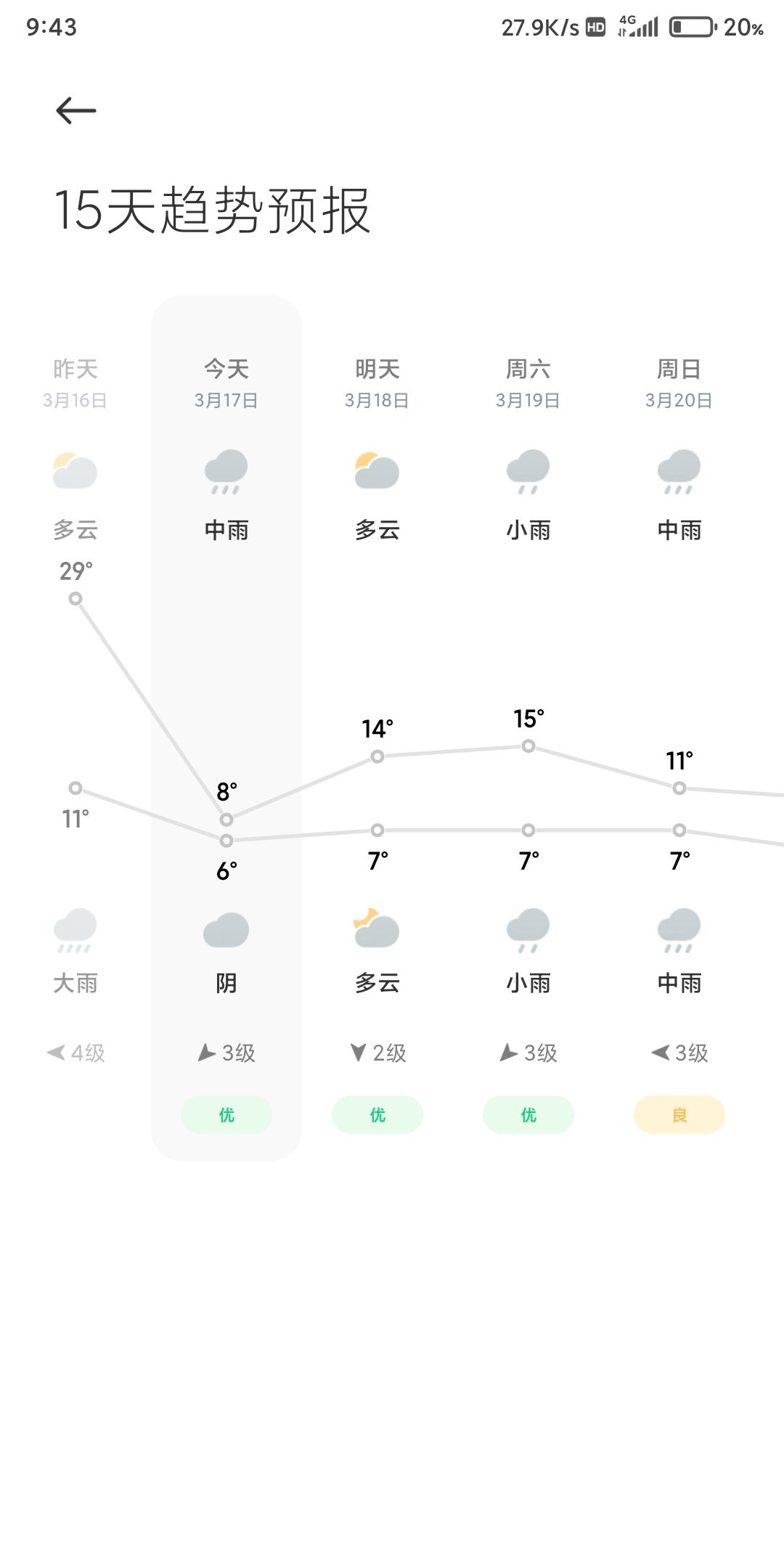The width and height of the screenshot is (784, 1568).
Task: Select tomorrow's forecast column 3月18日
Action: [x=377, y=728]
